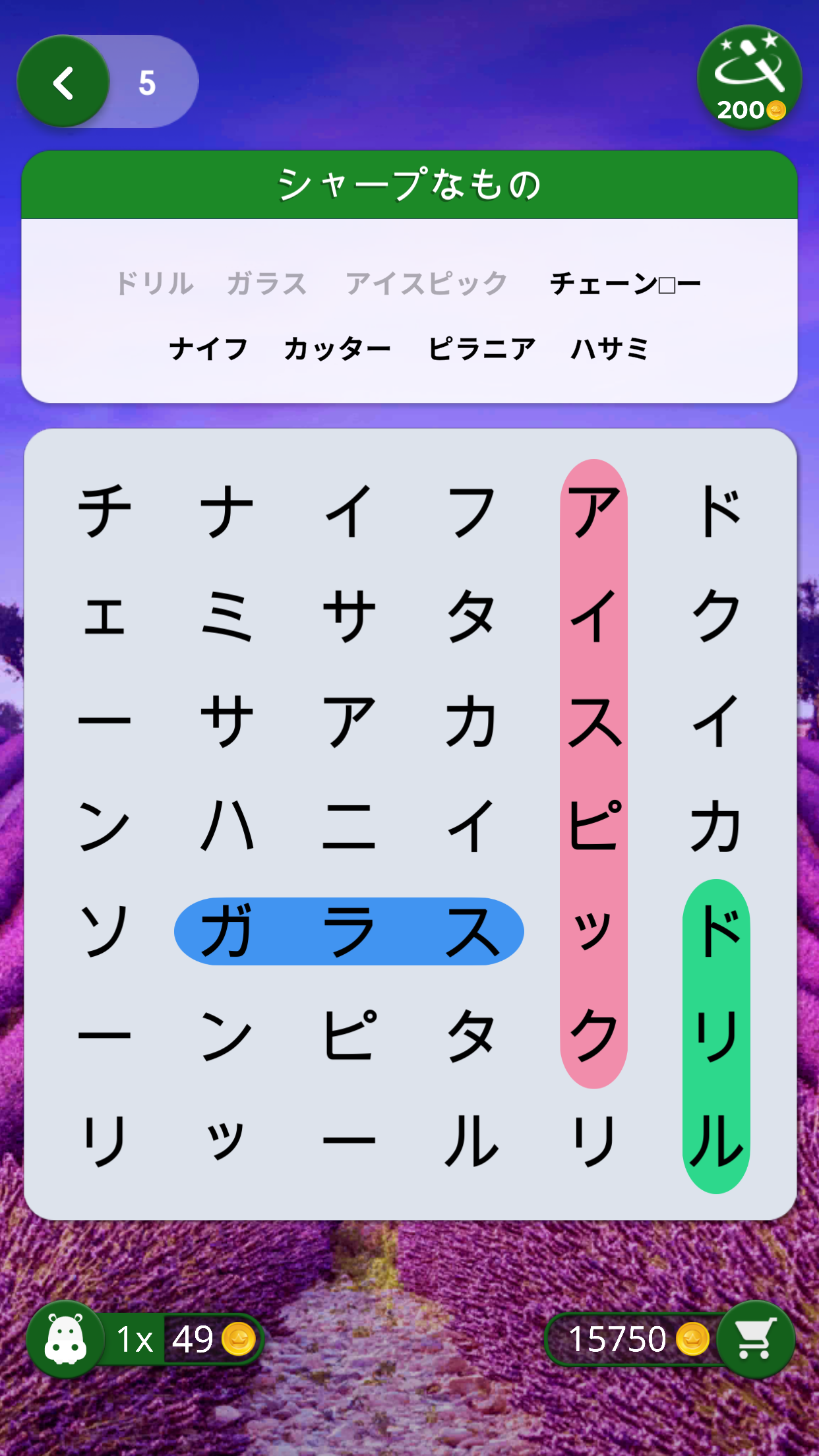Select the ェ letter tile
The image size is (819, 1456).
[104, 616]
